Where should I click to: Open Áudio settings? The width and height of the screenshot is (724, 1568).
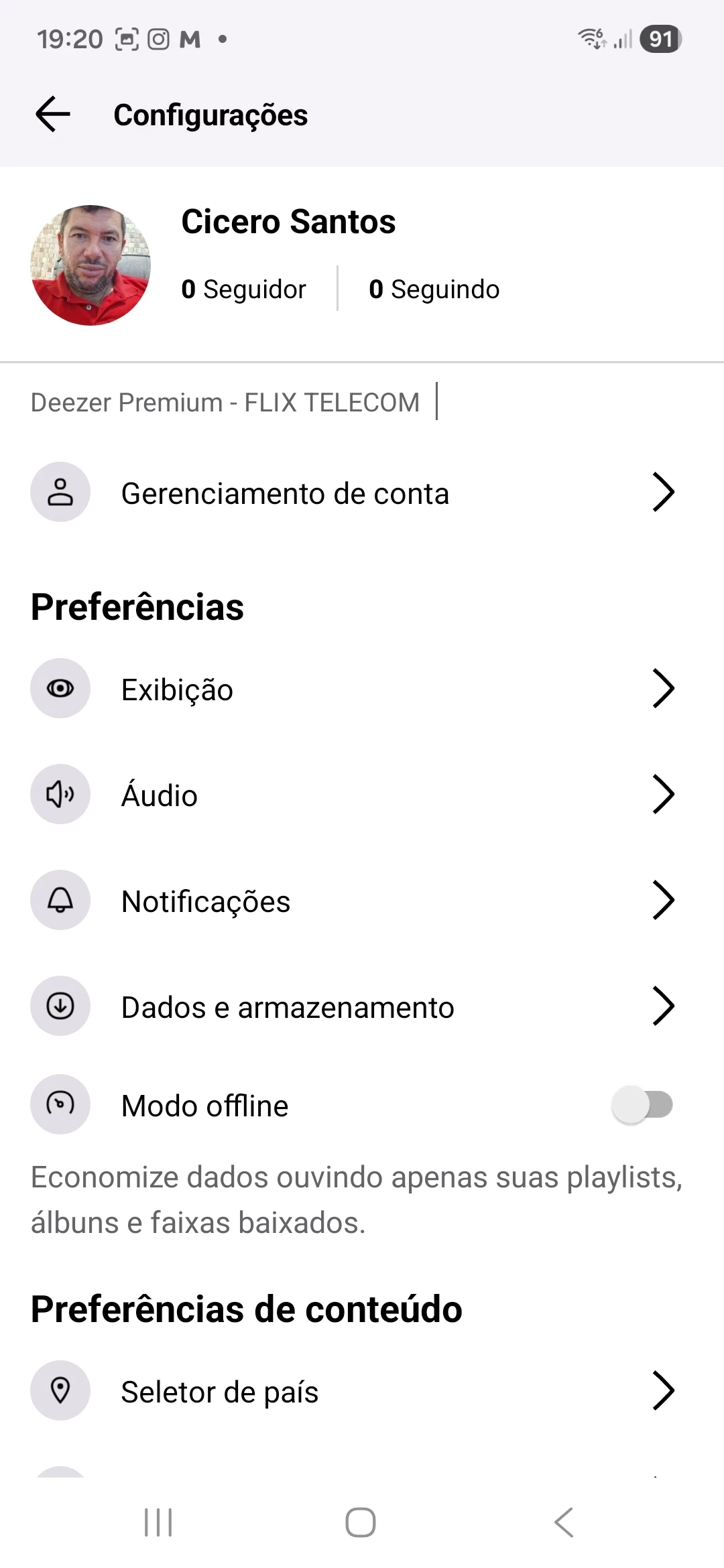362,795
